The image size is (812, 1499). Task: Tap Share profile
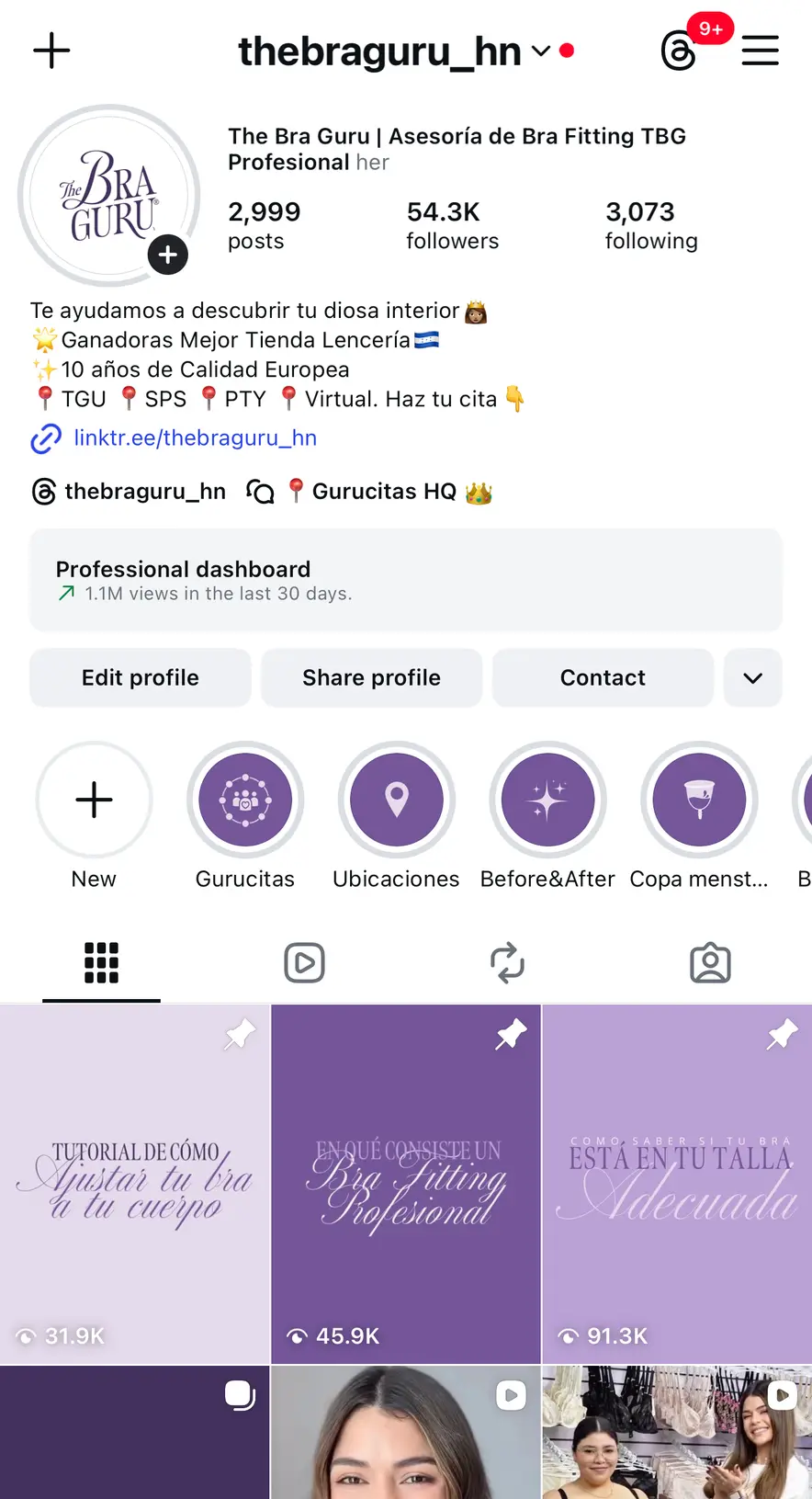371,677
